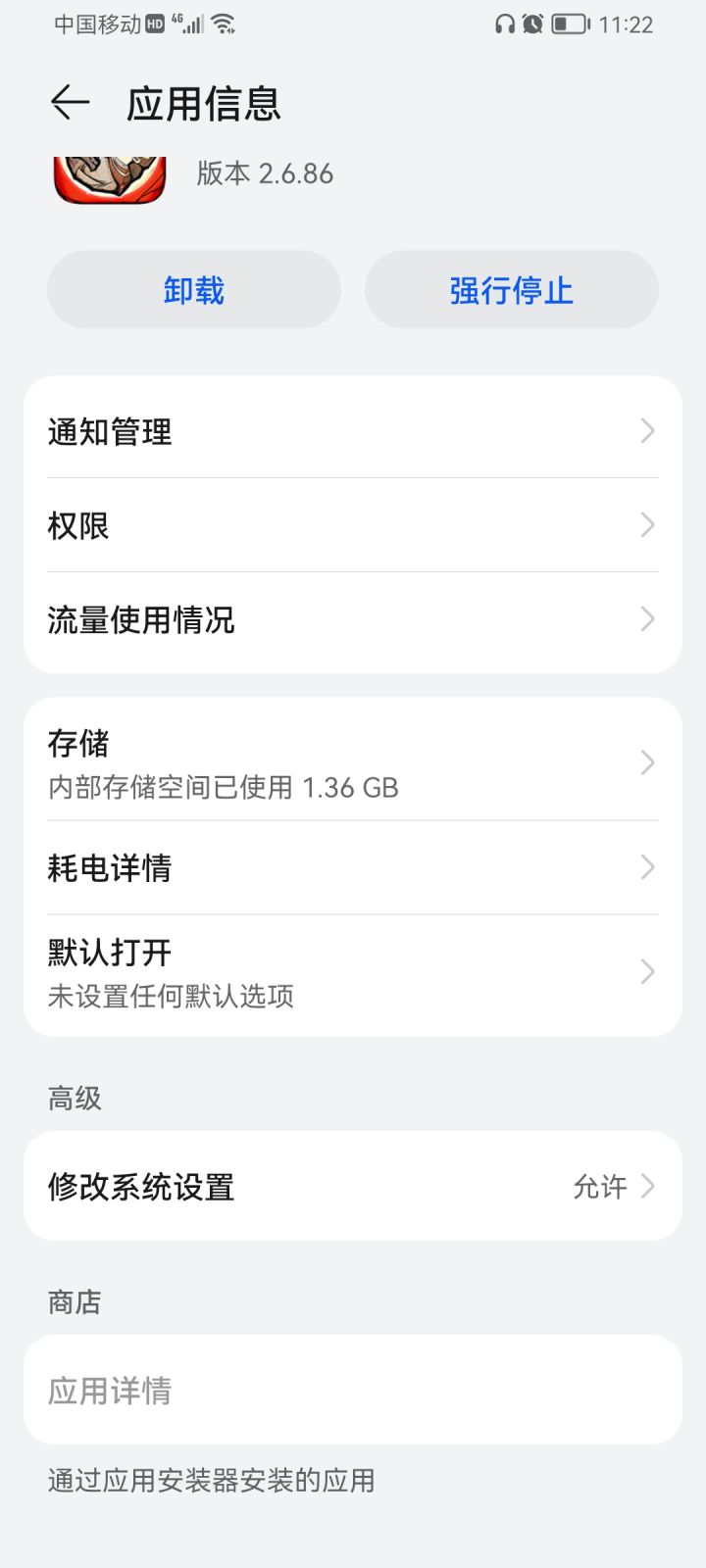This screenshot has width=706, height=1568.
Task: Tap 卸载 to uninstall the app
Action: tap(194, 289)
